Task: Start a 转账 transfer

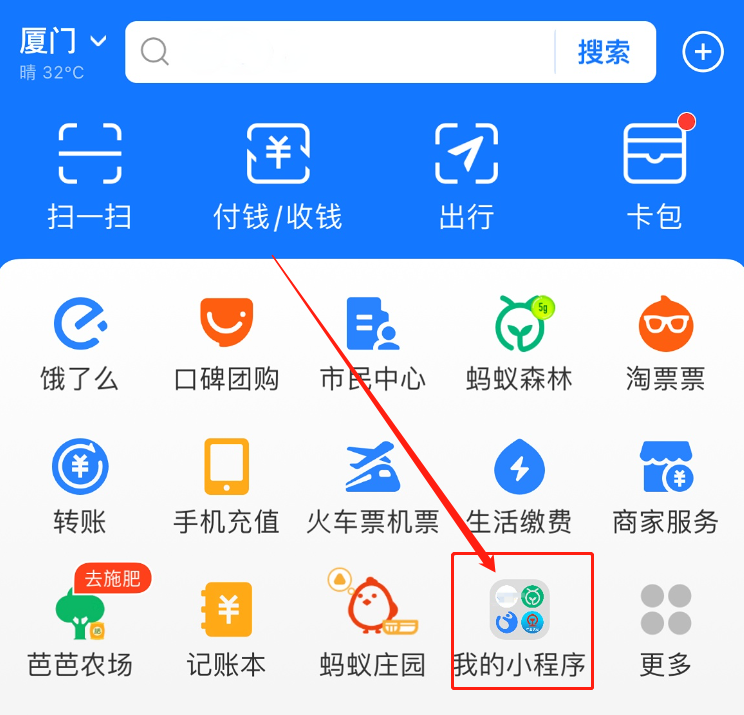Action: pyautogui.click(x=80, y=485)
